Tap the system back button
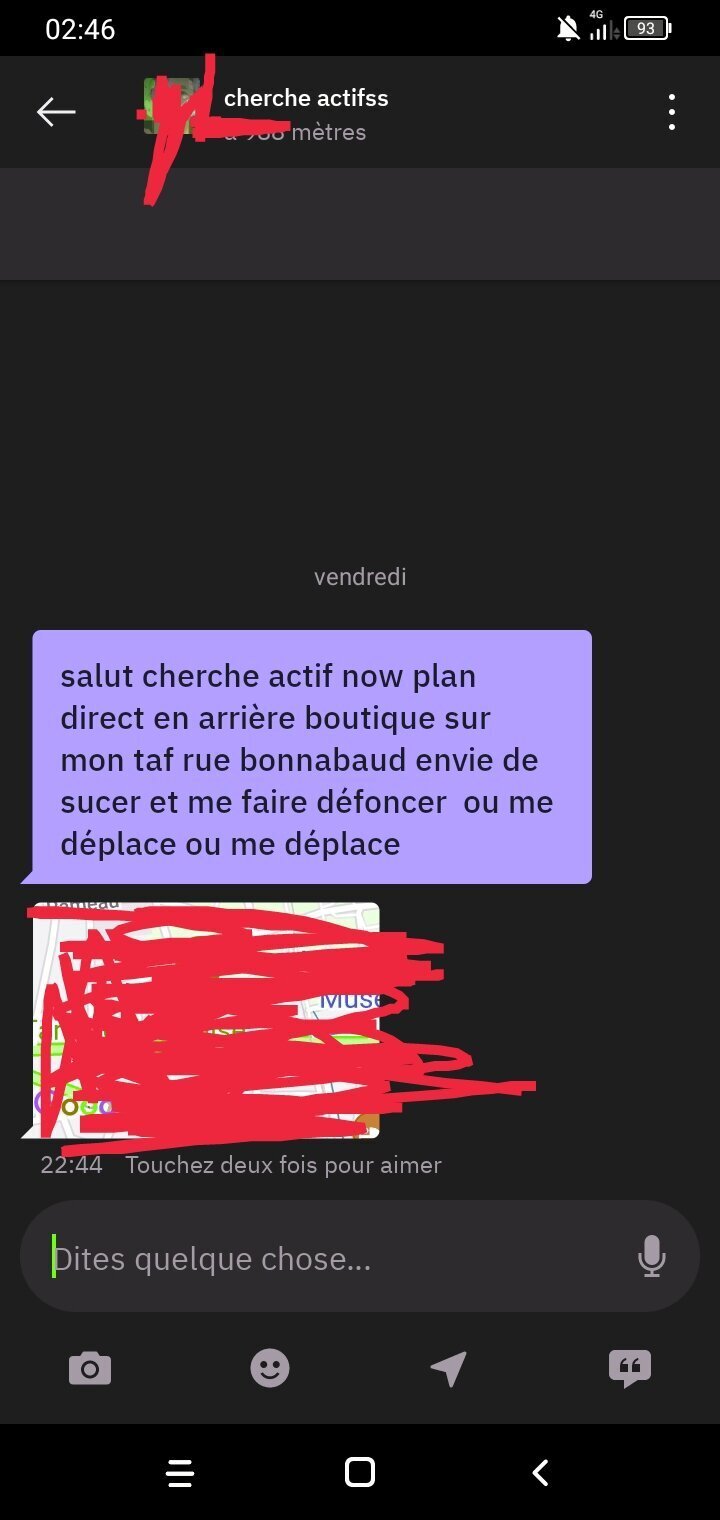Image resolution: width=720 pixels, height=1520 pixels. pos(540,1472)
